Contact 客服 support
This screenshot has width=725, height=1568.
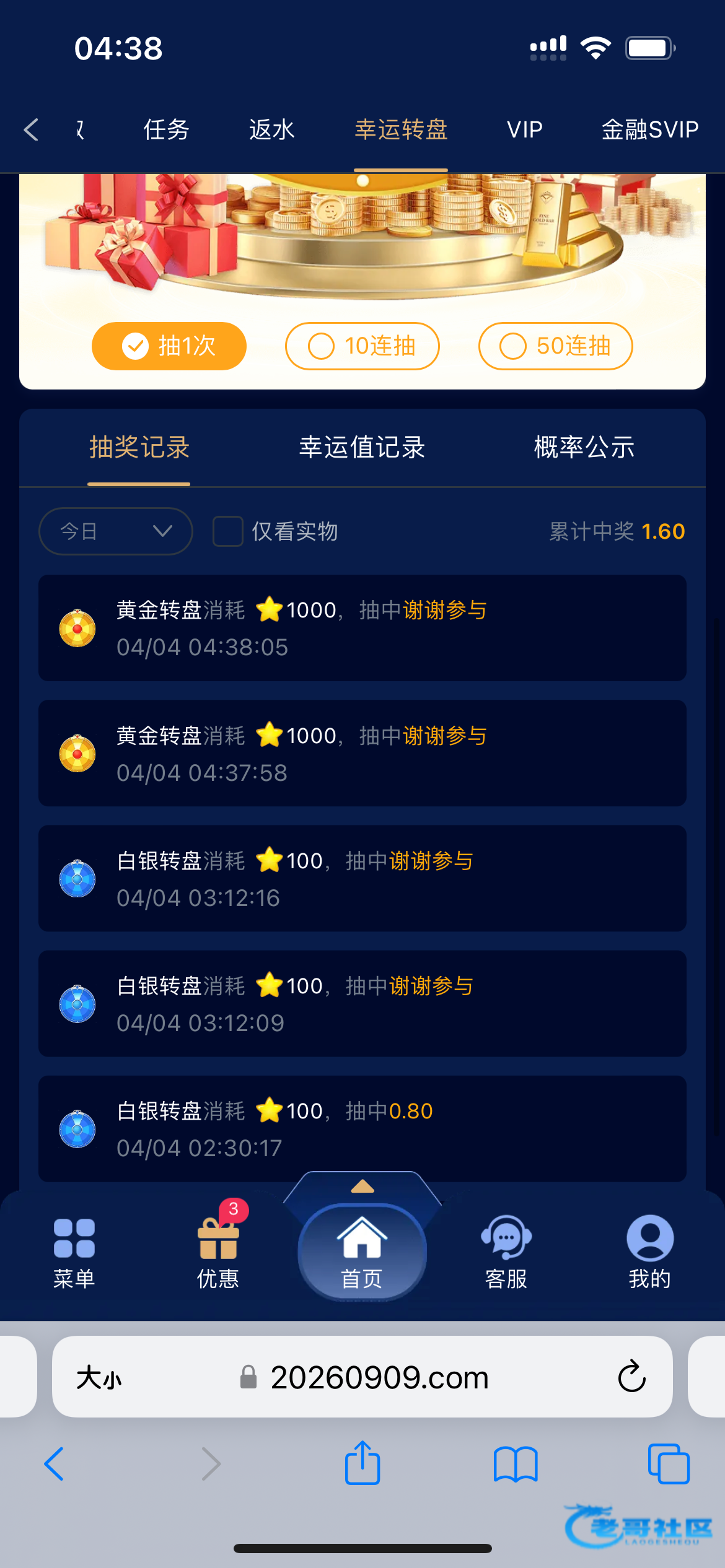pos(506,1252)
